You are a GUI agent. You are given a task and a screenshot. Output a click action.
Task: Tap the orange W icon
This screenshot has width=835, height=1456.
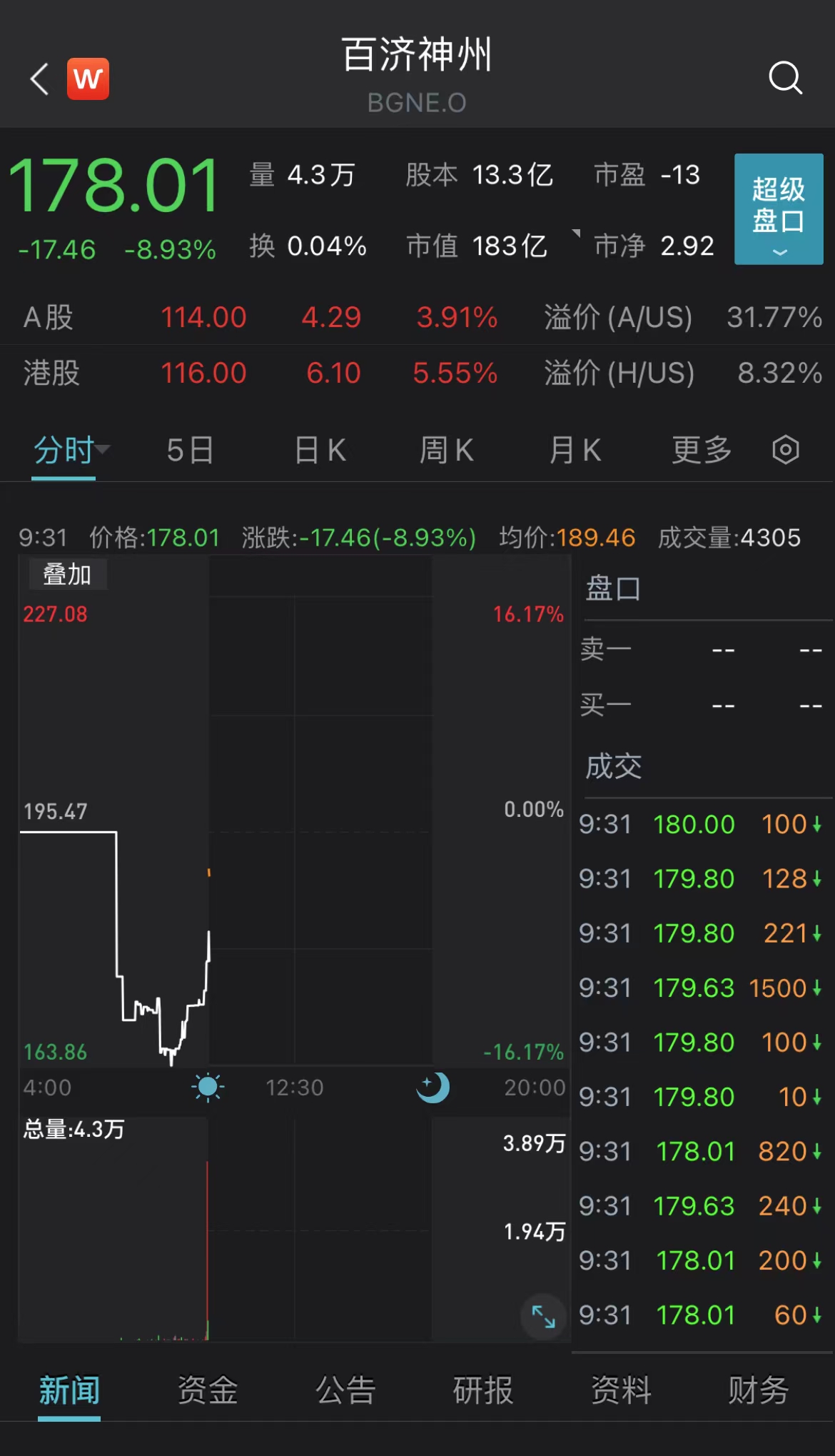coord(88,79)
